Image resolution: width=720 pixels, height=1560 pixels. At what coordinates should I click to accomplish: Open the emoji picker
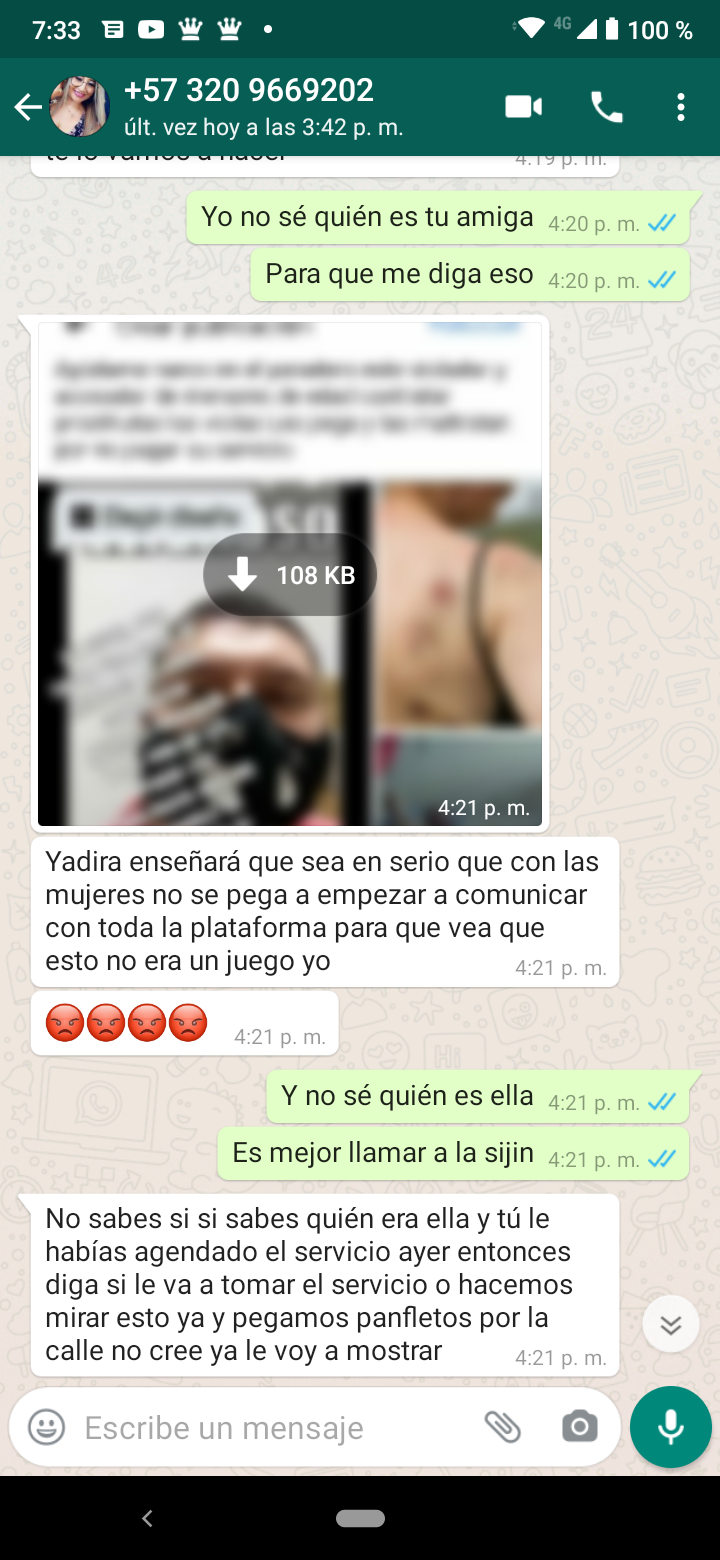(46, 1427)
